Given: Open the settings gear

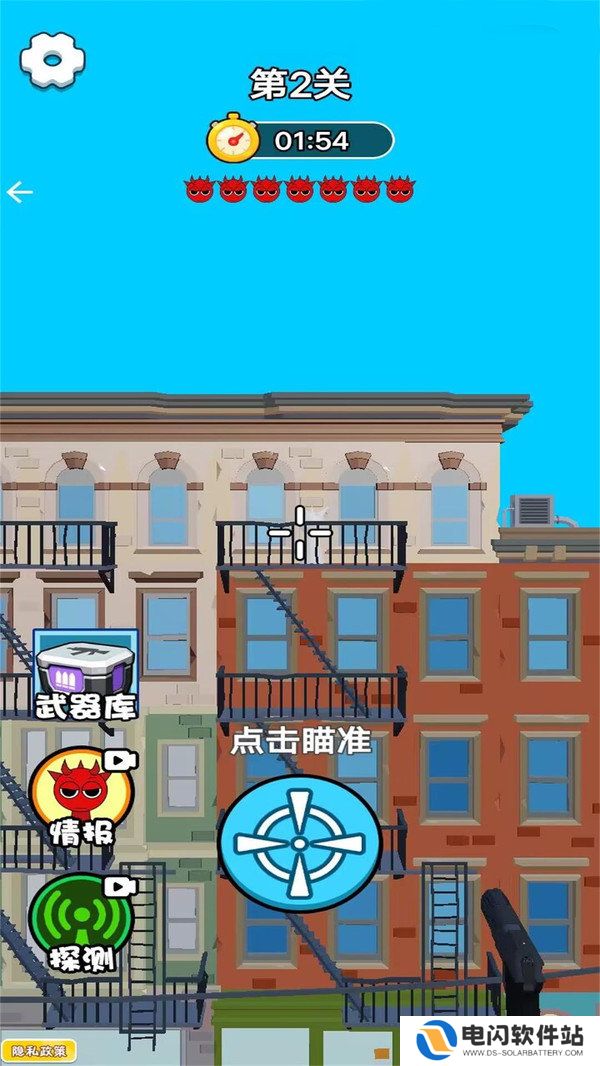Looking at the screenshot, I should [52, 60].
